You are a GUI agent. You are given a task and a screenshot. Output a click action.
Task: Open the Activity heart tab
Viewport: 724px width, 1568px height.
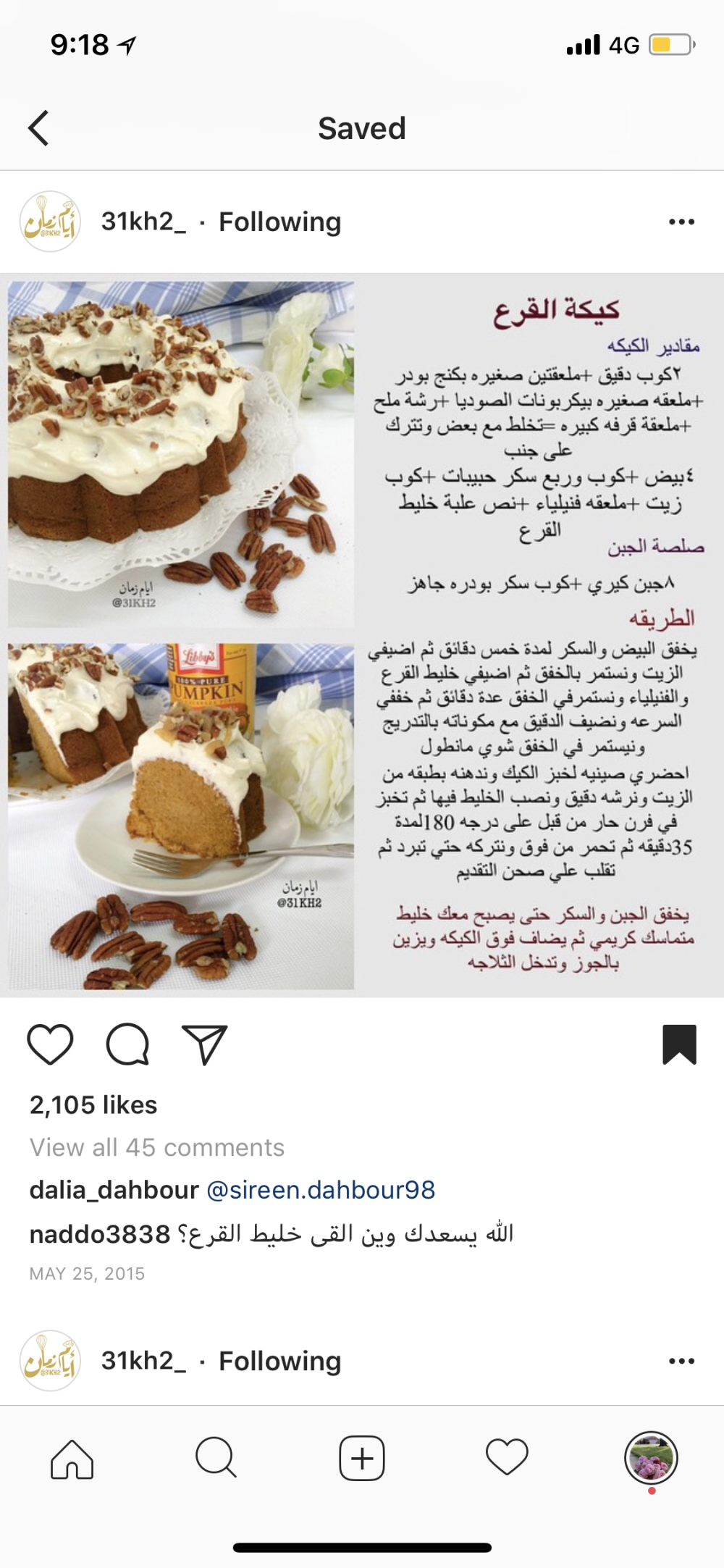click(507, 1458)
